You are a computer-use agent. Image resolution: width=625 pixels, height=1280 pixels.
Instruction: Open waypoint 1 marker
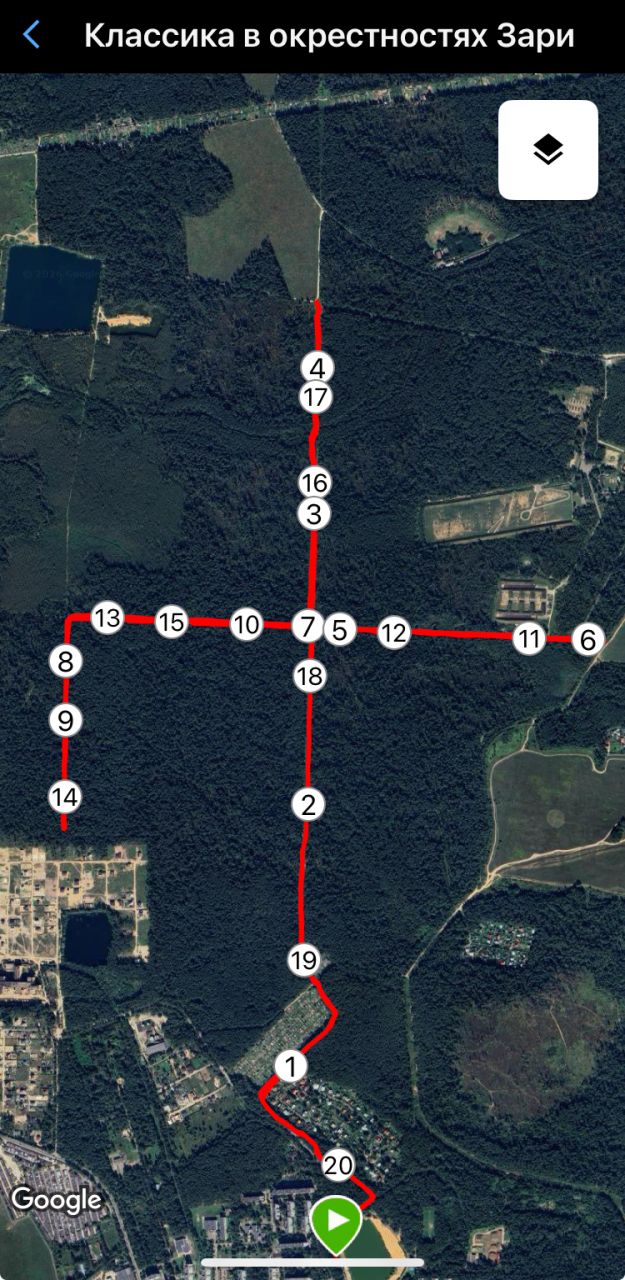point(290,1066)
